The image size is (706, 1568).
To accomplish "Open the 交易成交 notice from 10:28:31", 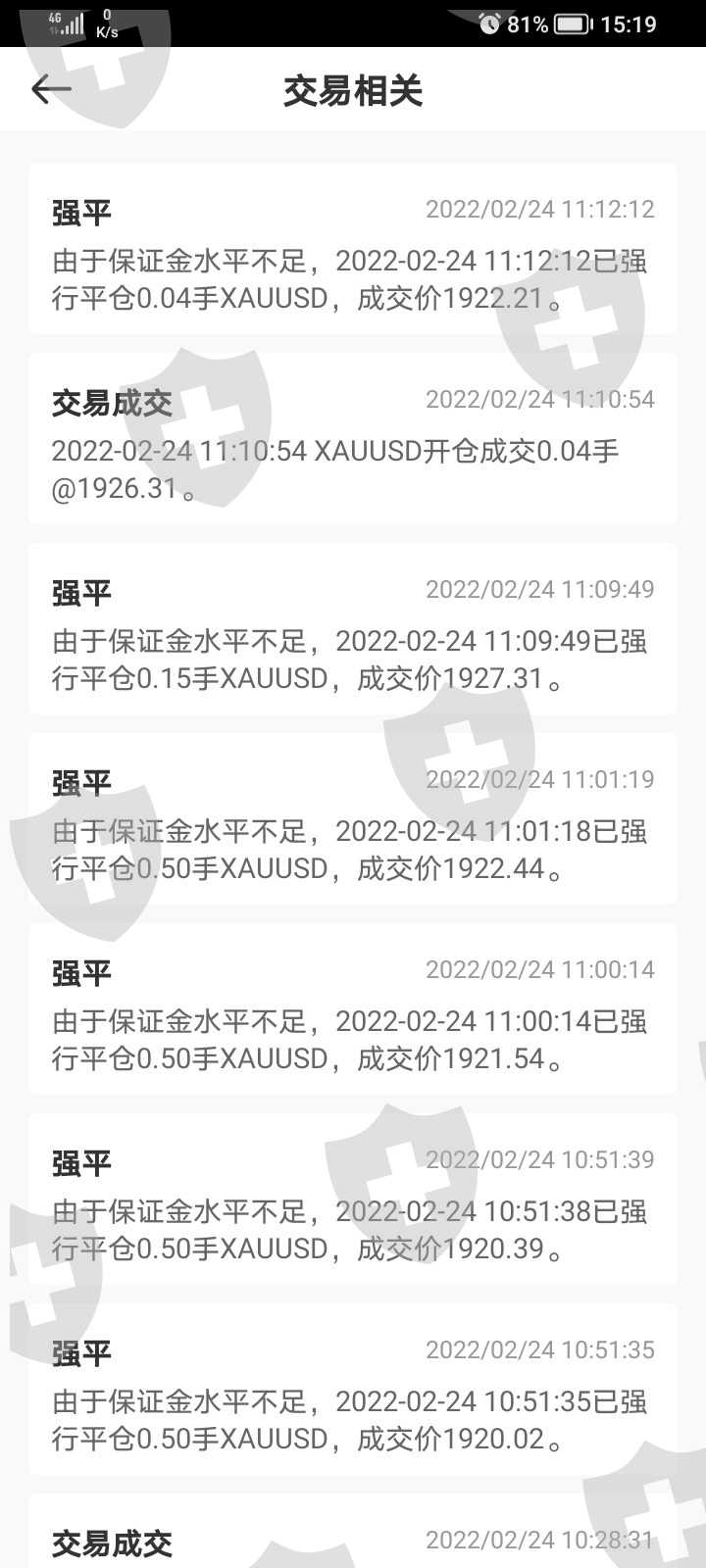I will (353, 1531).
